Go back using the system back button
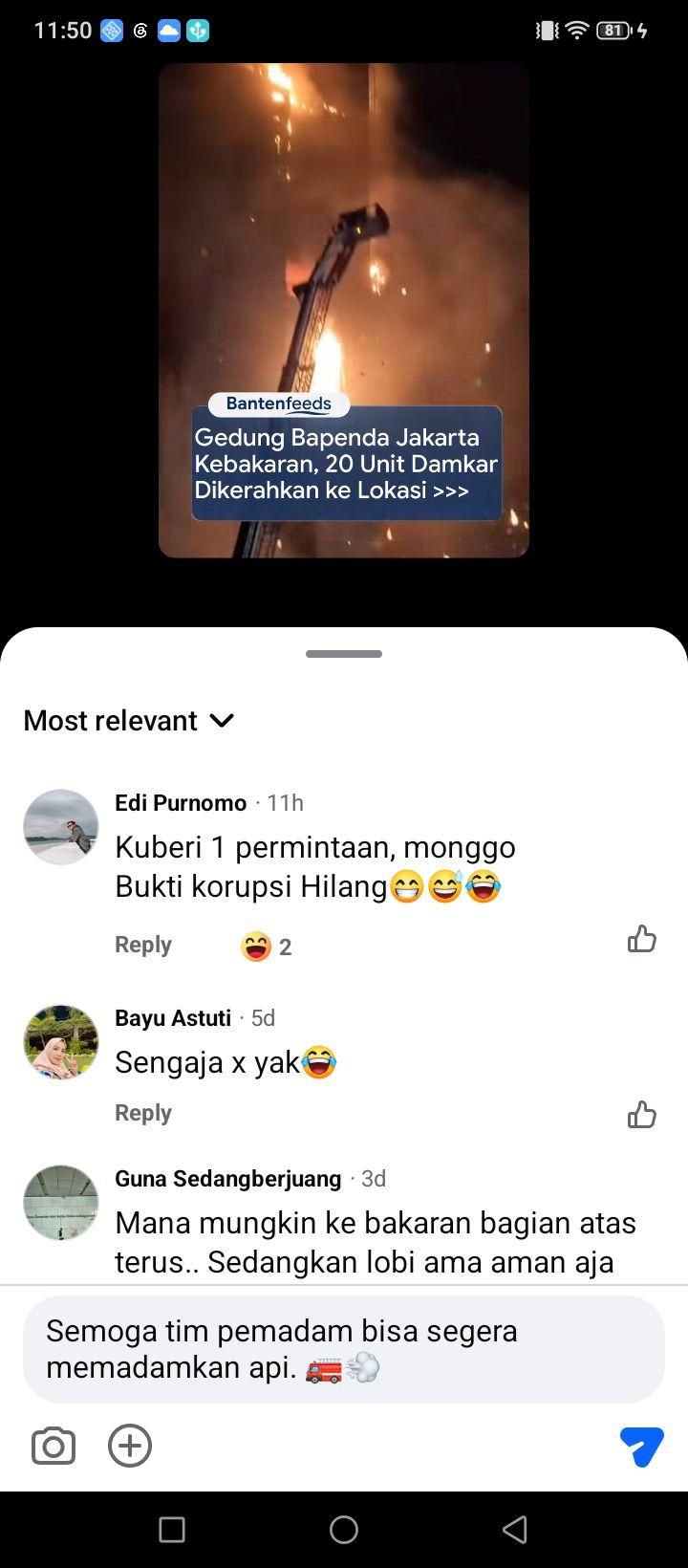Viewport: 688px width, 1568px height. click(515, 1530)
